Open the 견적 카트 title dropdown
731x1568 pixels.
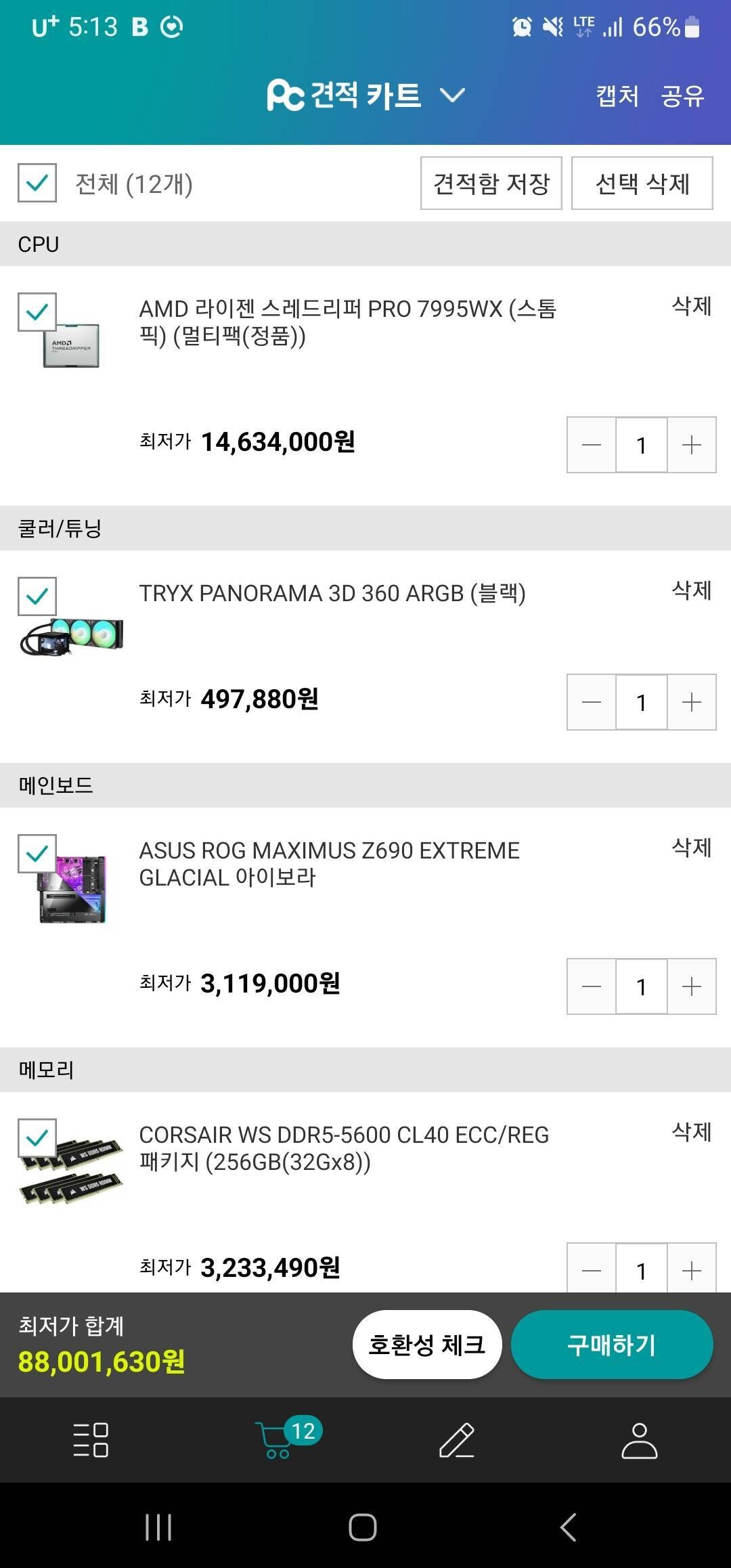pyautogui.click(x=451, y=95)
